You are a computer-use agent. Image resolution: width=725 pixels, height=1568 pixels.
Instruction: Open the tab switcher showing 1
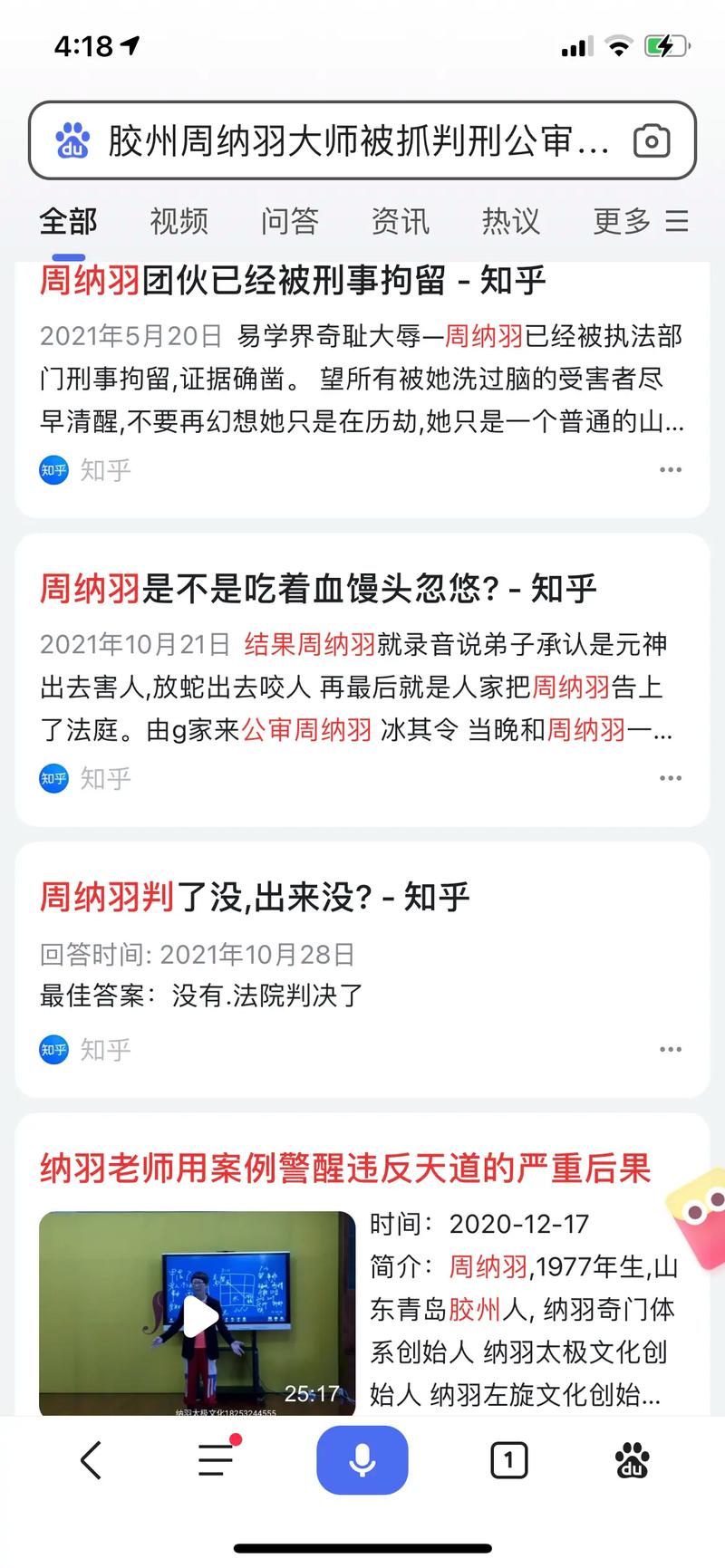coord(508,1460)
